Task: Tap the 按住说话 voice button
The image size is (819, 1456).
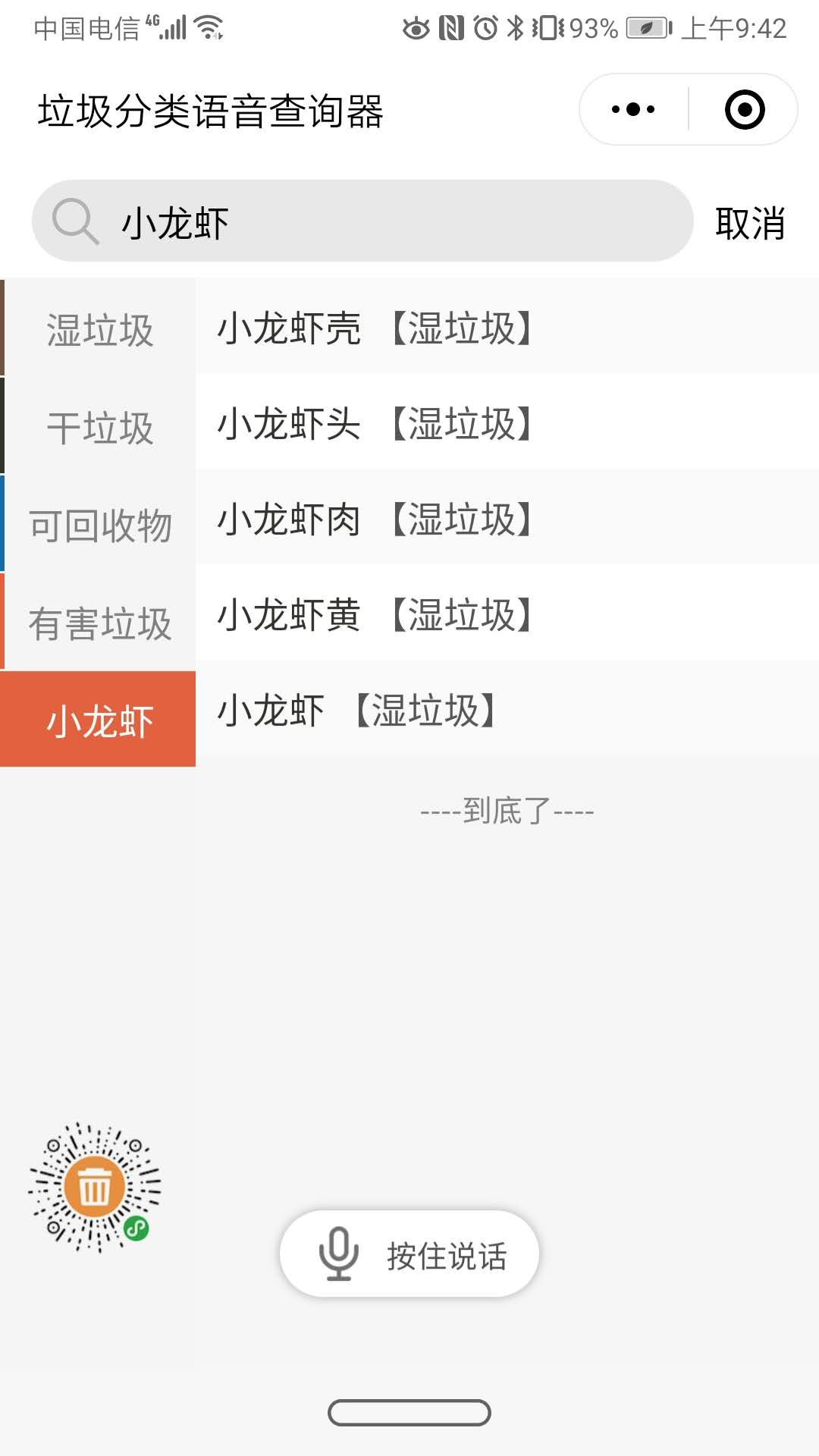Action: (409, 1254)
